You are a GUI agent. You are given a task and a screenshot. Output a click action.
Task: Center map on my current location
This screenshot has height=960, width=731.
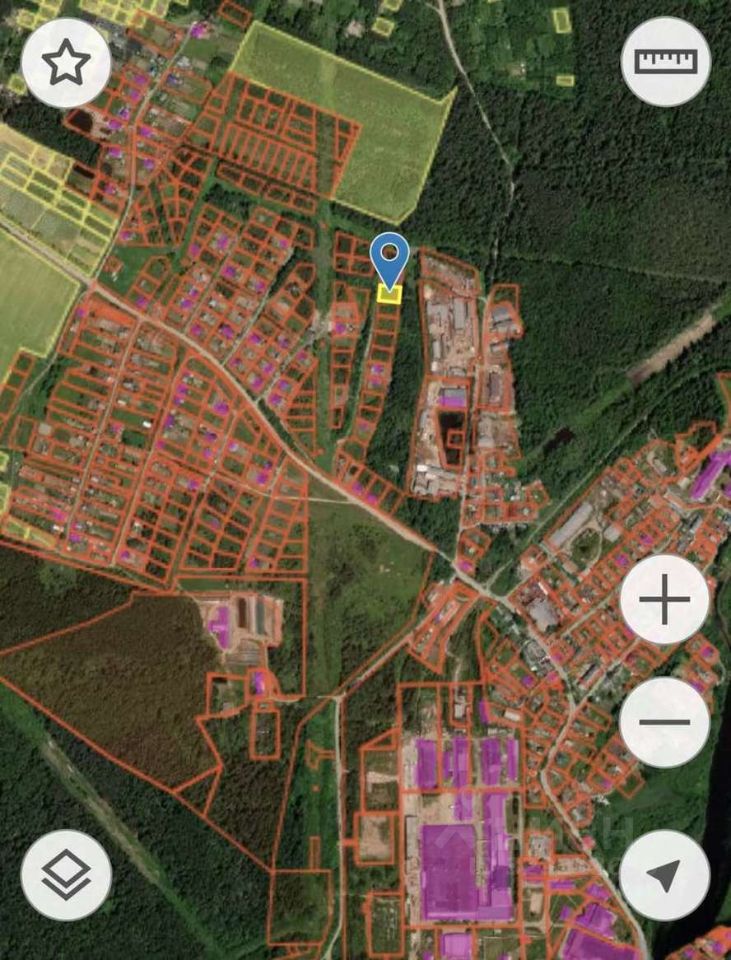(665, 875)
